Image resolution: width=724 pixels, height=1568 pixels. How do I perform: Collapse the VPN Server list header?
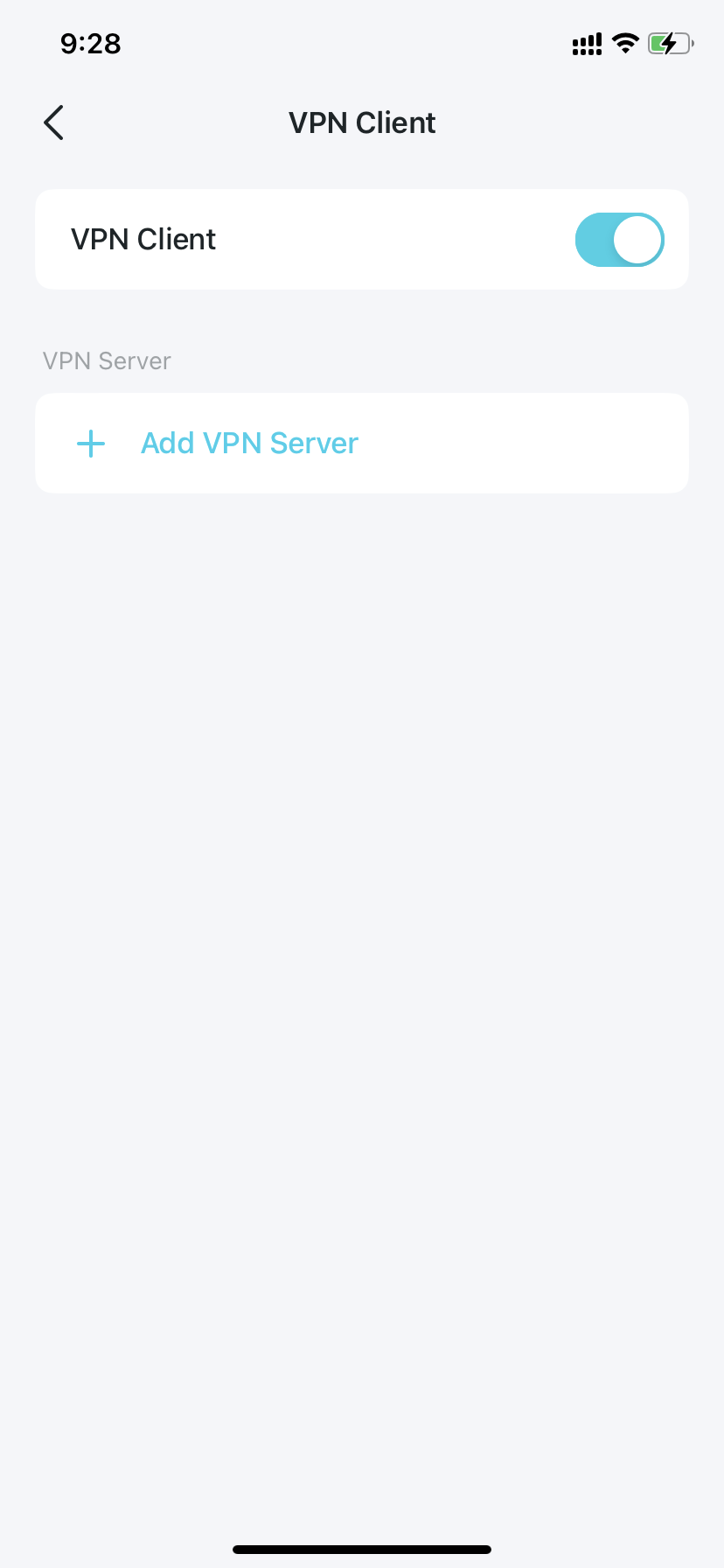(x=107, y=360)
